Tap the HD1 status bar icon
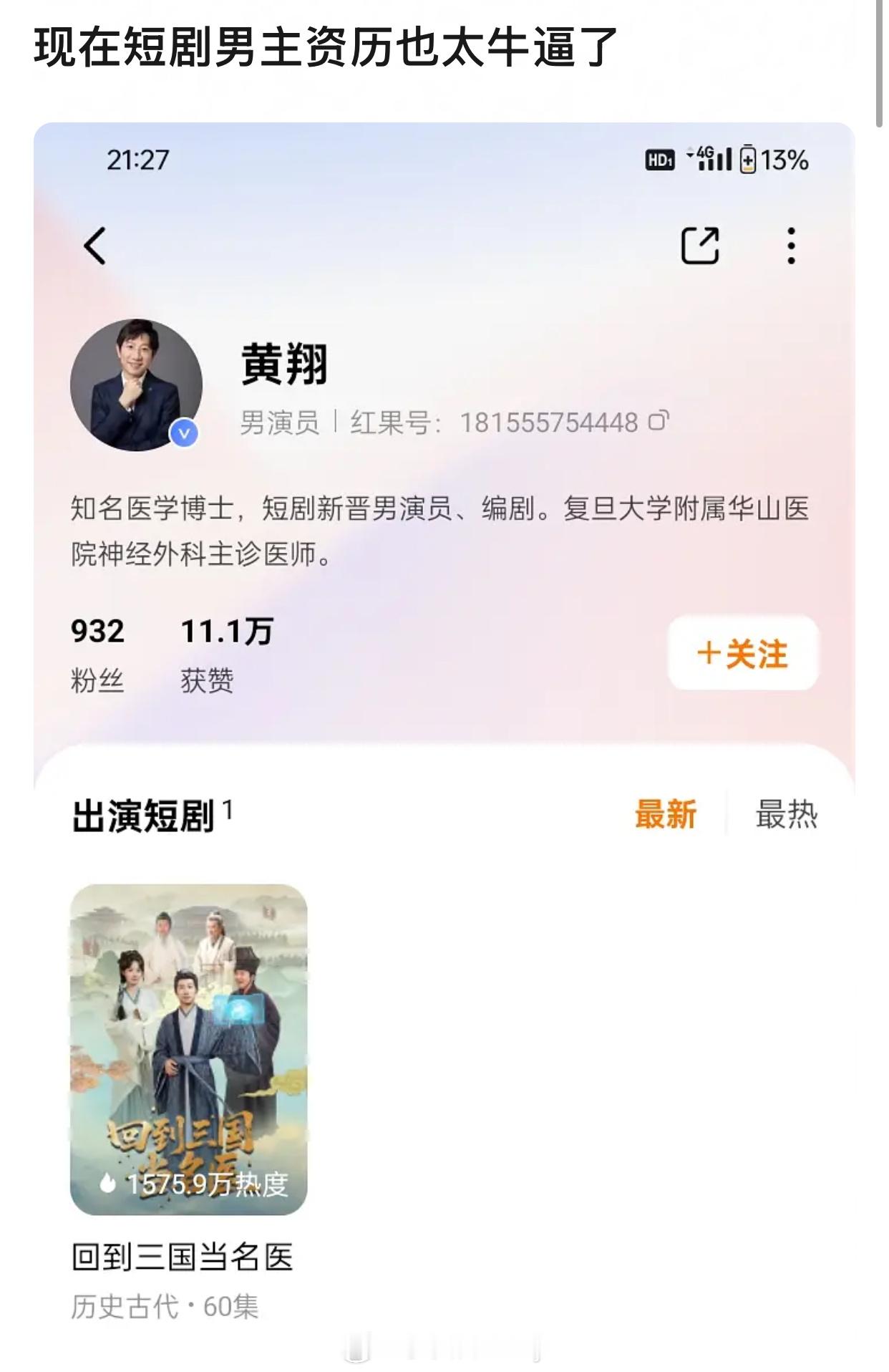The height and width of the screenshot is (1372, 889). 659,161
